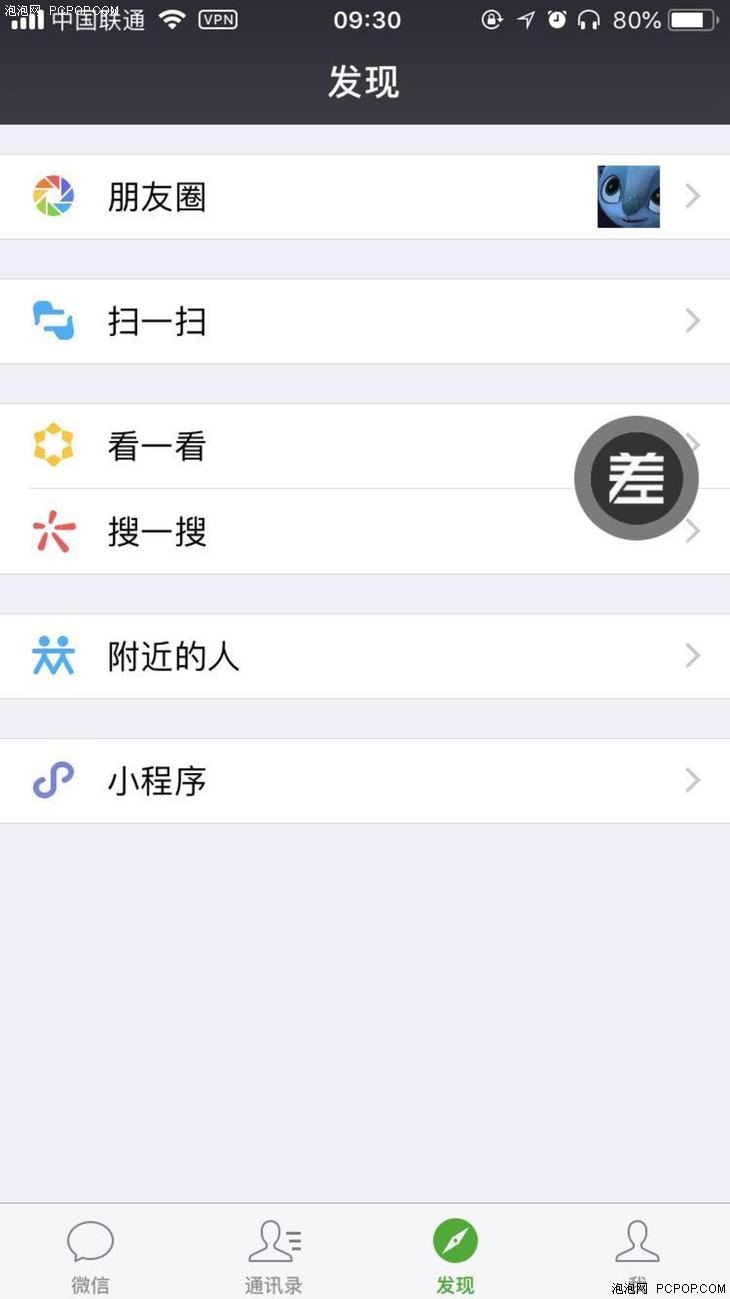Open the 扫一扫 row via its chevron

[x=692, y=321]
